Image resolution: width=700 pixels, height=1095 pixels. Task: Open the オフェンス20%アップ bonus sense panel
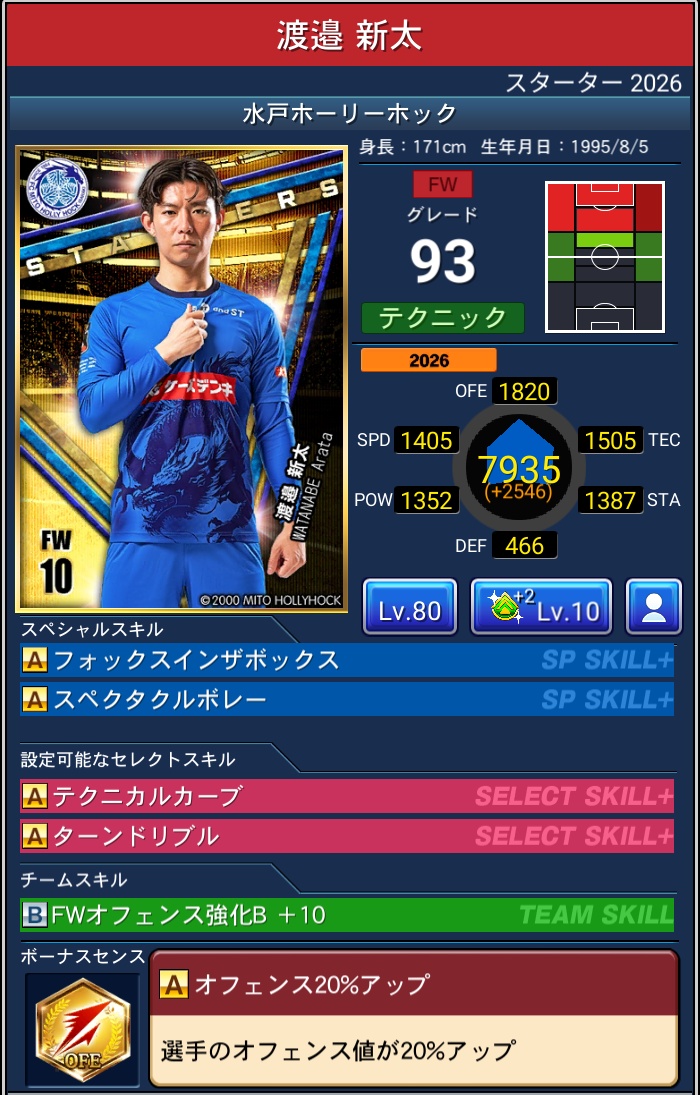pos(413,1018)
